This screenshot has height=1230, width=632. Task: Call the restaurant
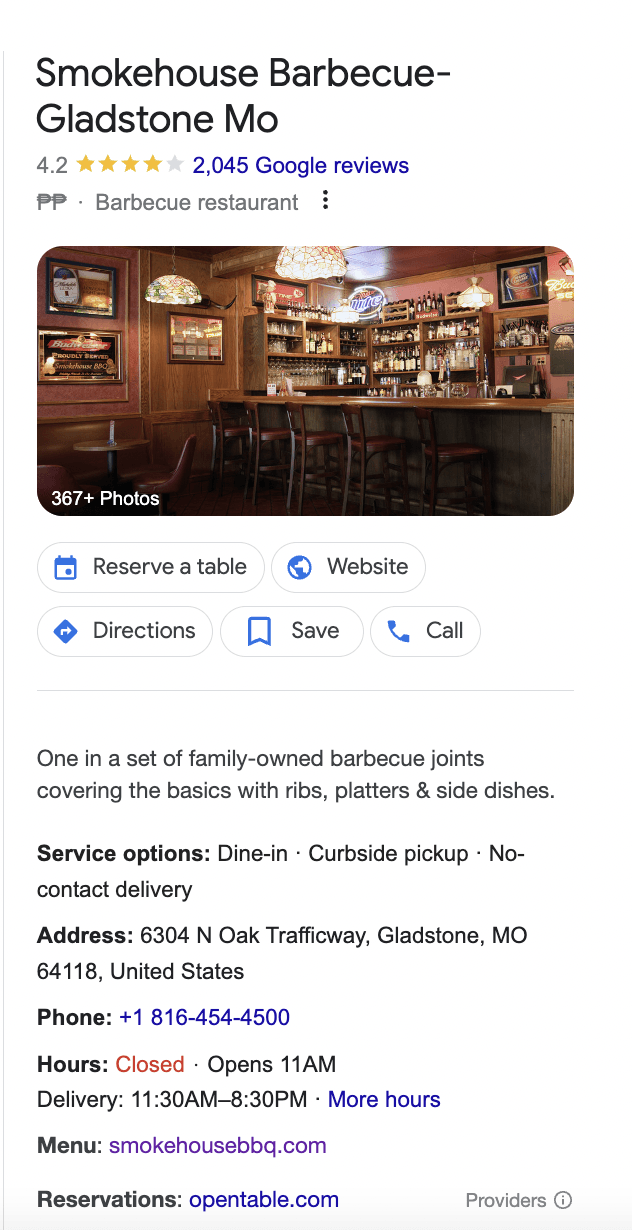click(x=425, y=631)
